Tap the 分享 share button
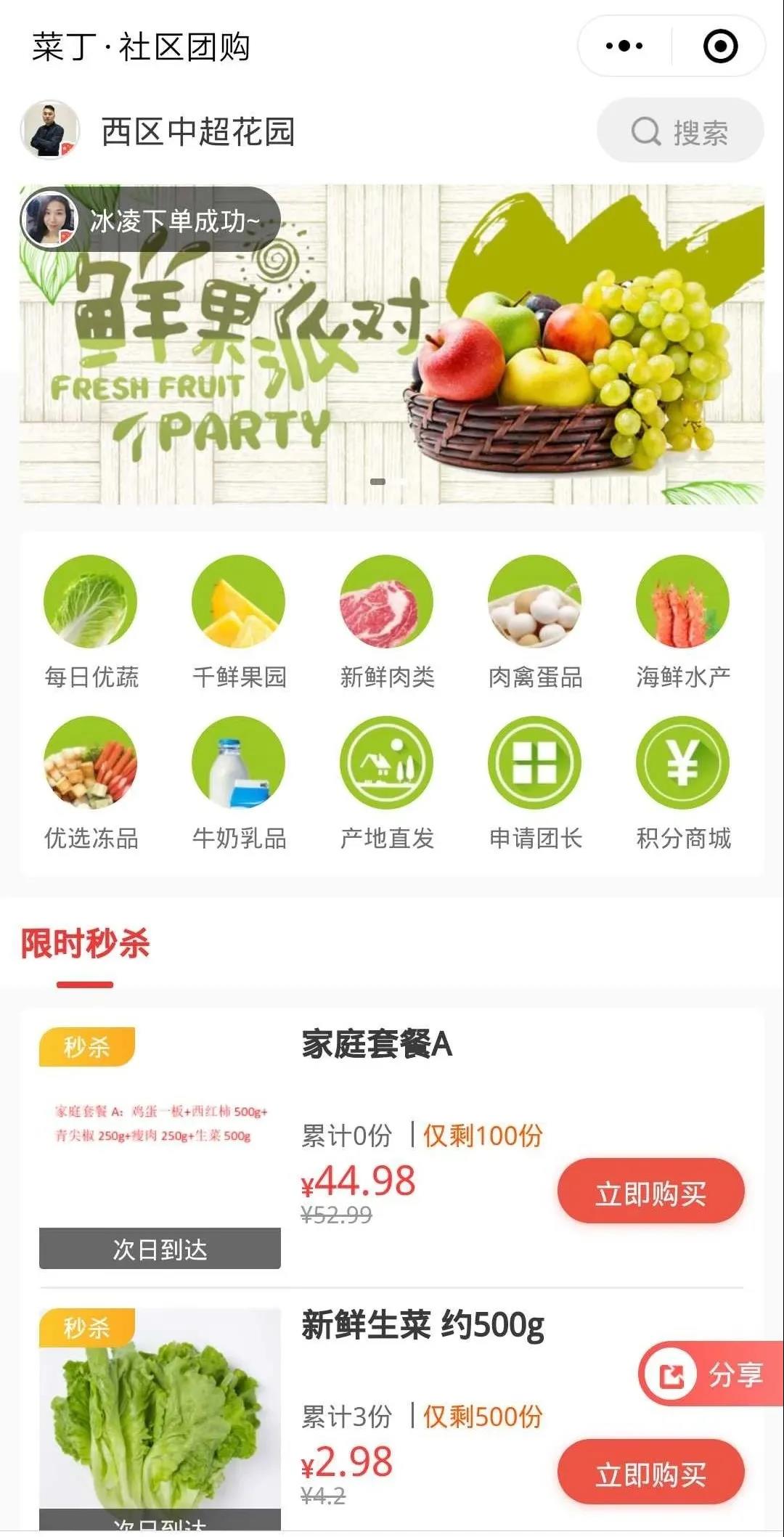Viewport: 784px width, 1537px height. point(711,1374)
